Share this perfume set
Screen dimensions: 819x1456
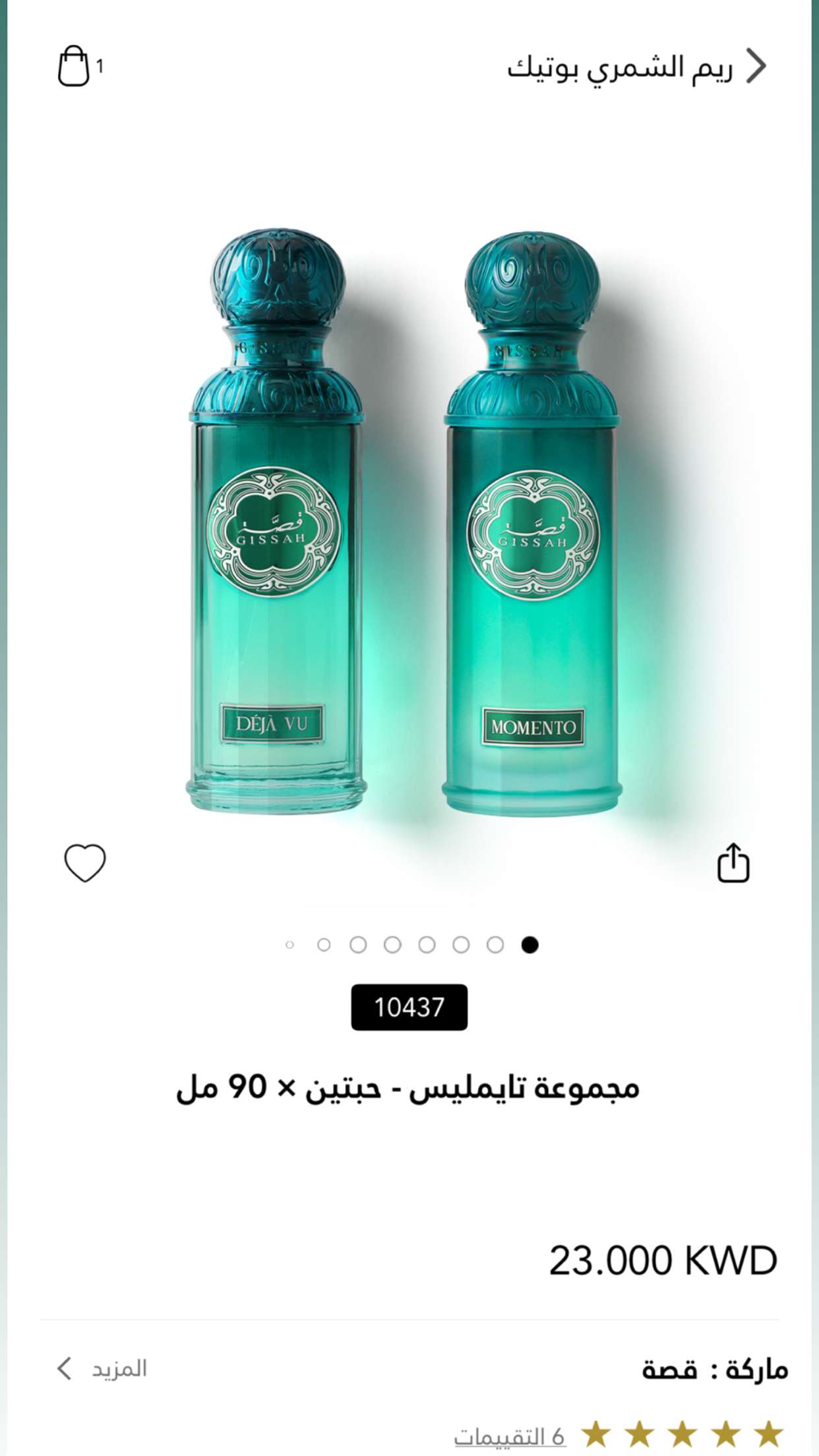[733, 862]
